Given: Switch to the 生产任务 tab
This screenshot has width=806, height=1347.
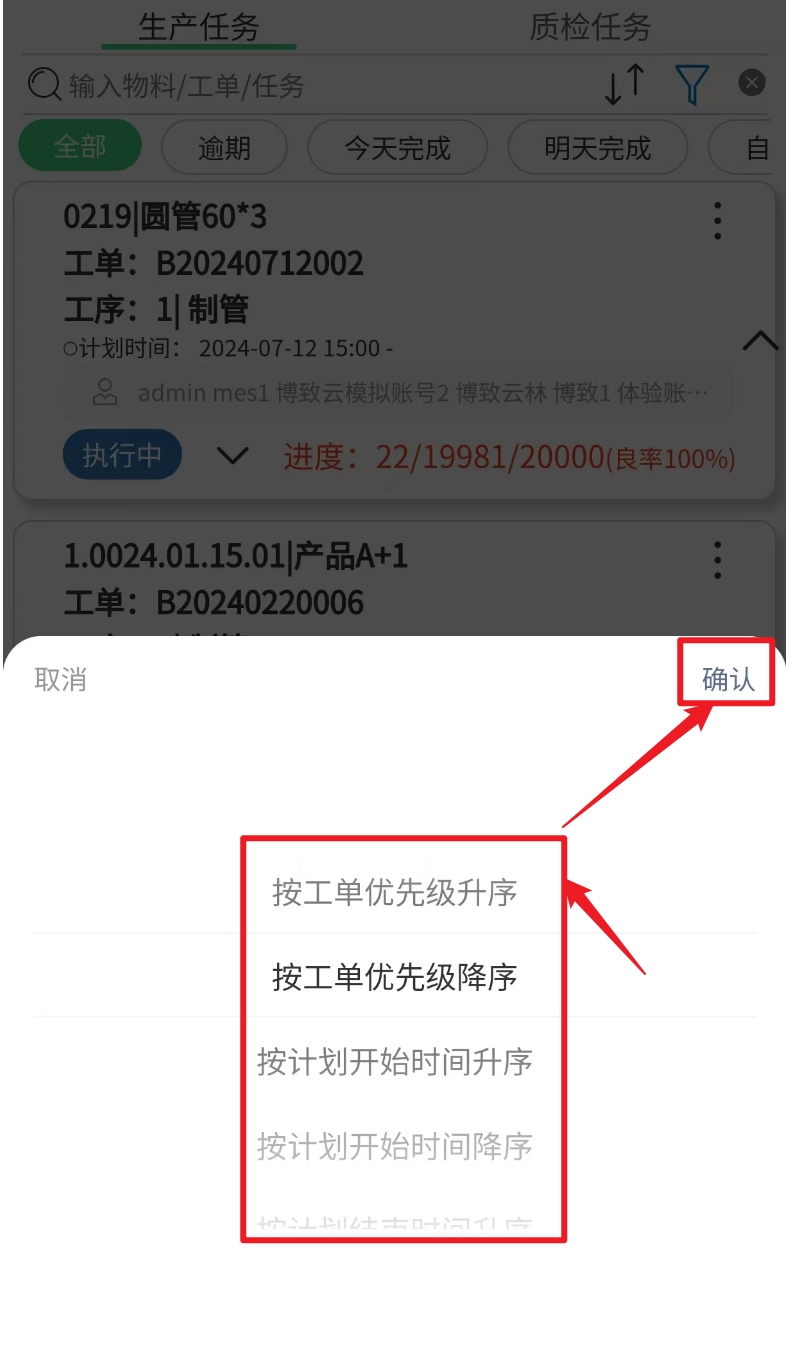Looking at the screenshot, I should (x=198, y=27).
